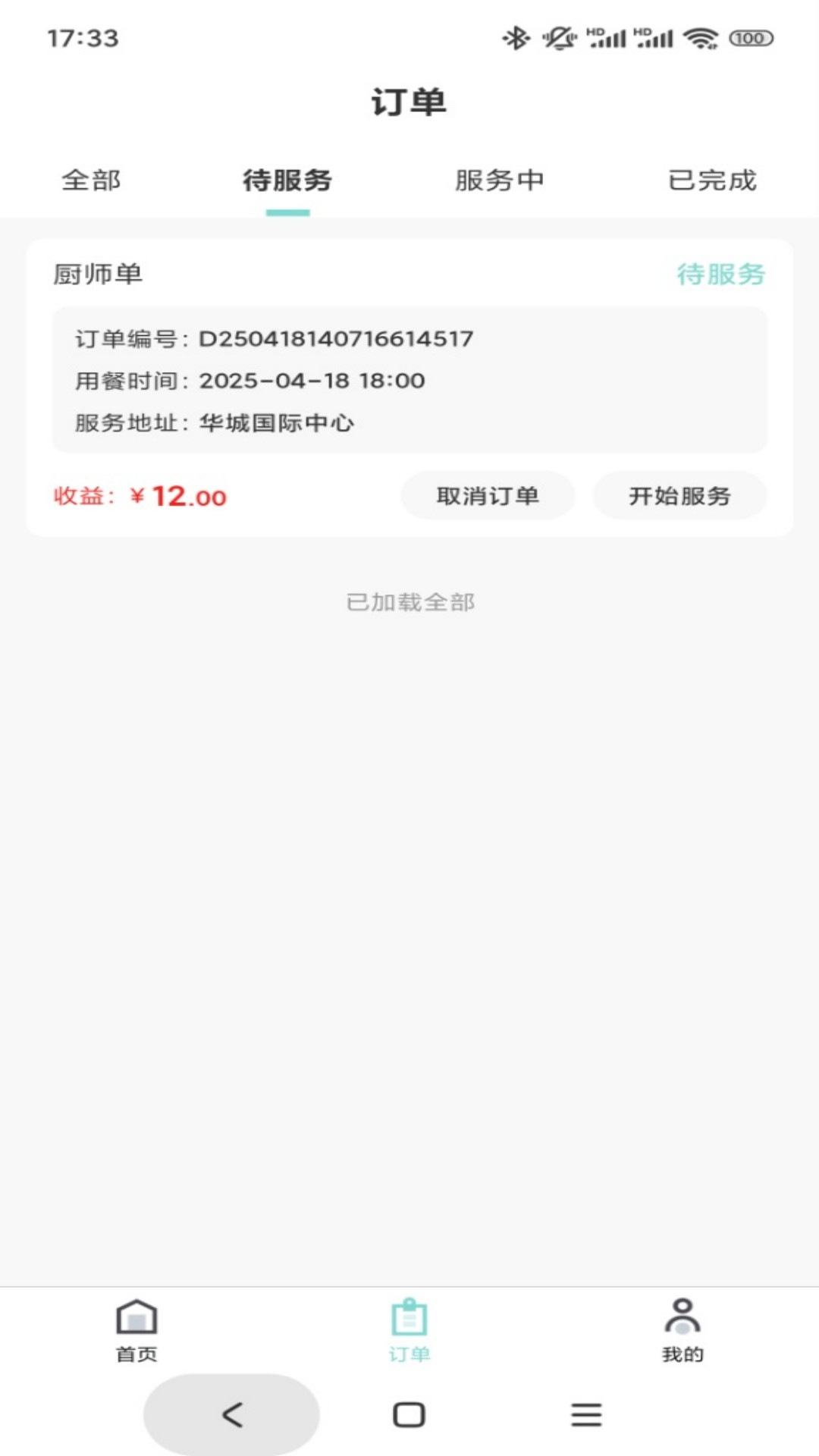The image size is (819, 1456).
Task: Select the 待服务 tab
Action: 288,180
